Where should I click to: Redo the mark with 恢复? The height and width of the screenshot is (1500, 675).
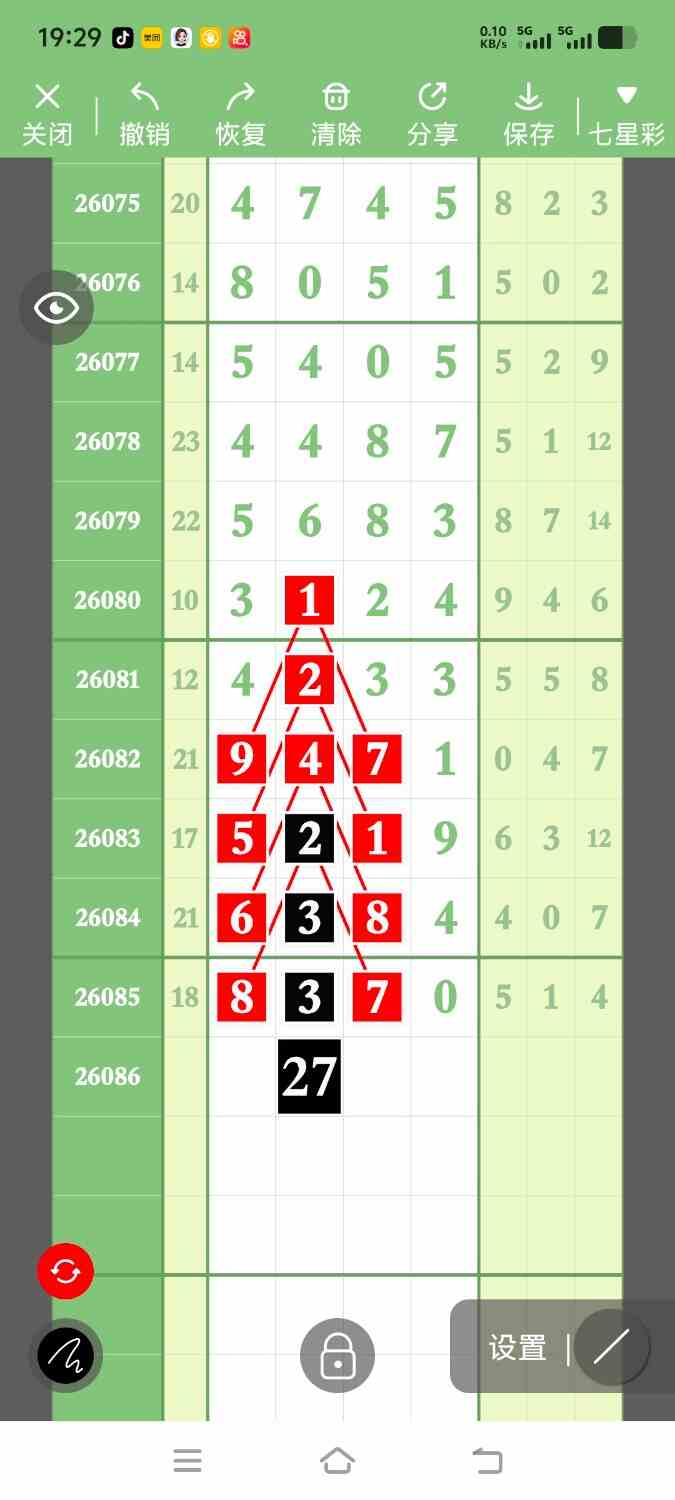coord(241,115)
